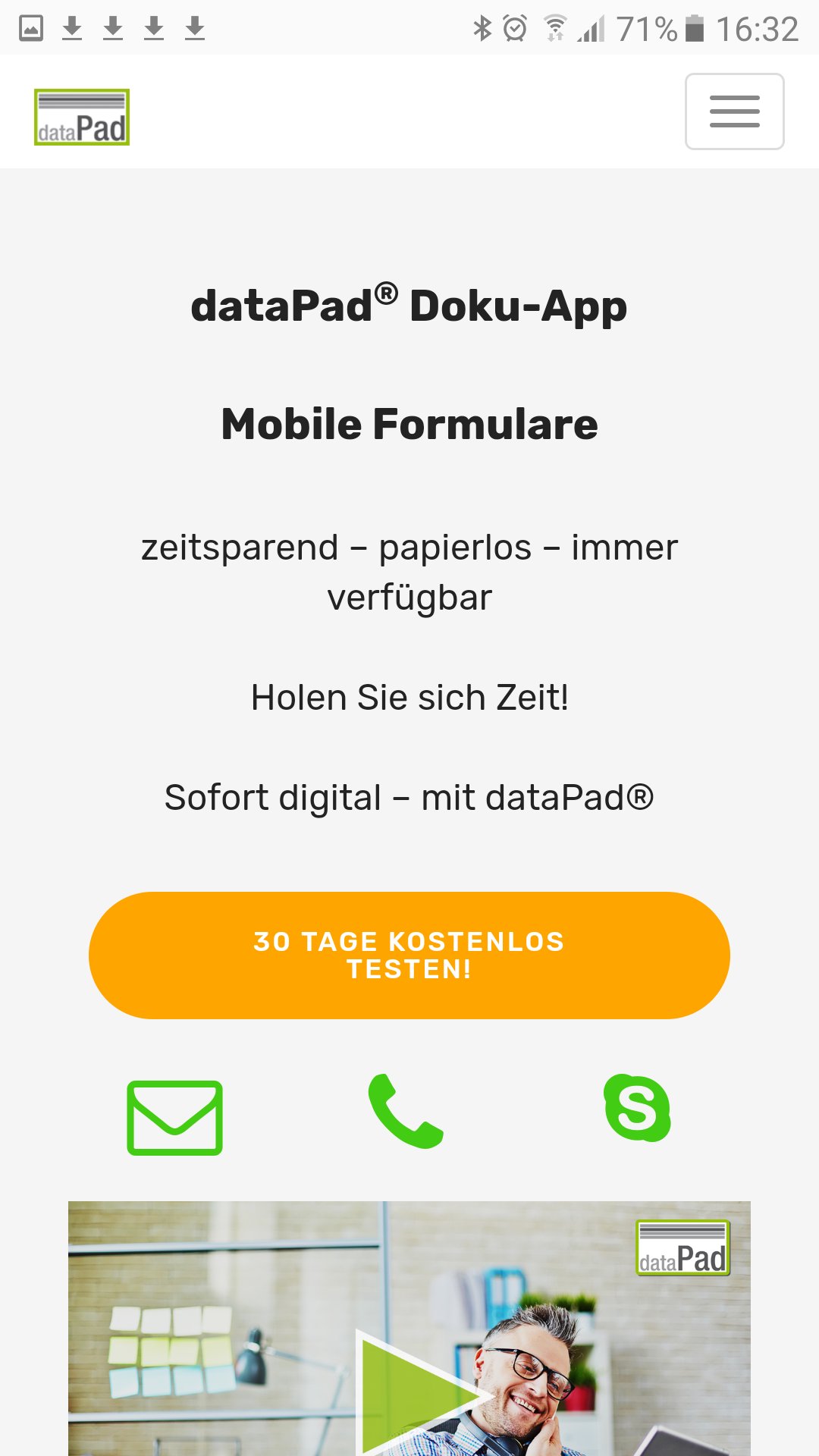Tap the last download arrow in the notification row
The image size is (819, 1456).
(x=196, y=29)
